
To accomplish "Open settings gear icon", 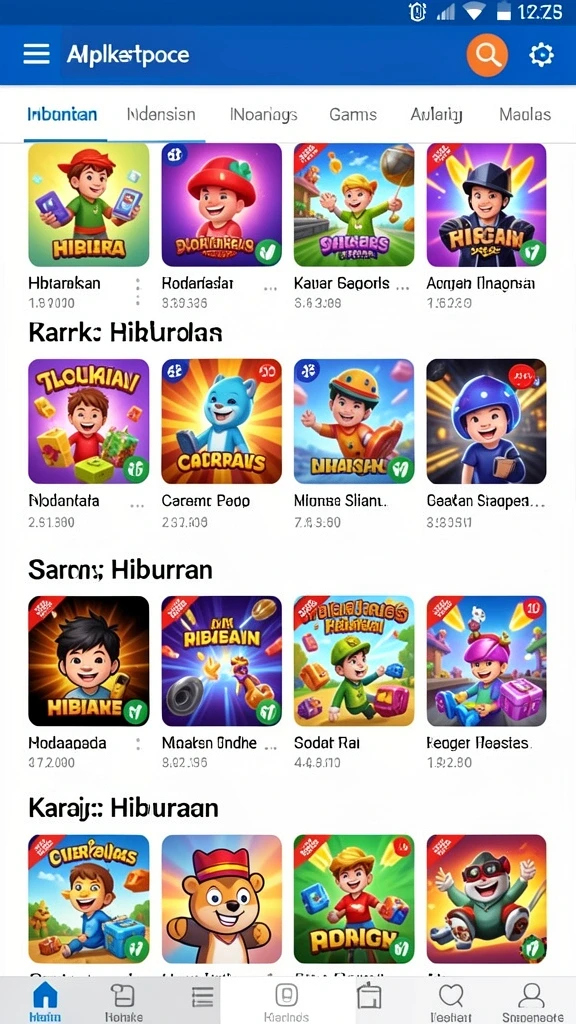I will click(541, 55).
